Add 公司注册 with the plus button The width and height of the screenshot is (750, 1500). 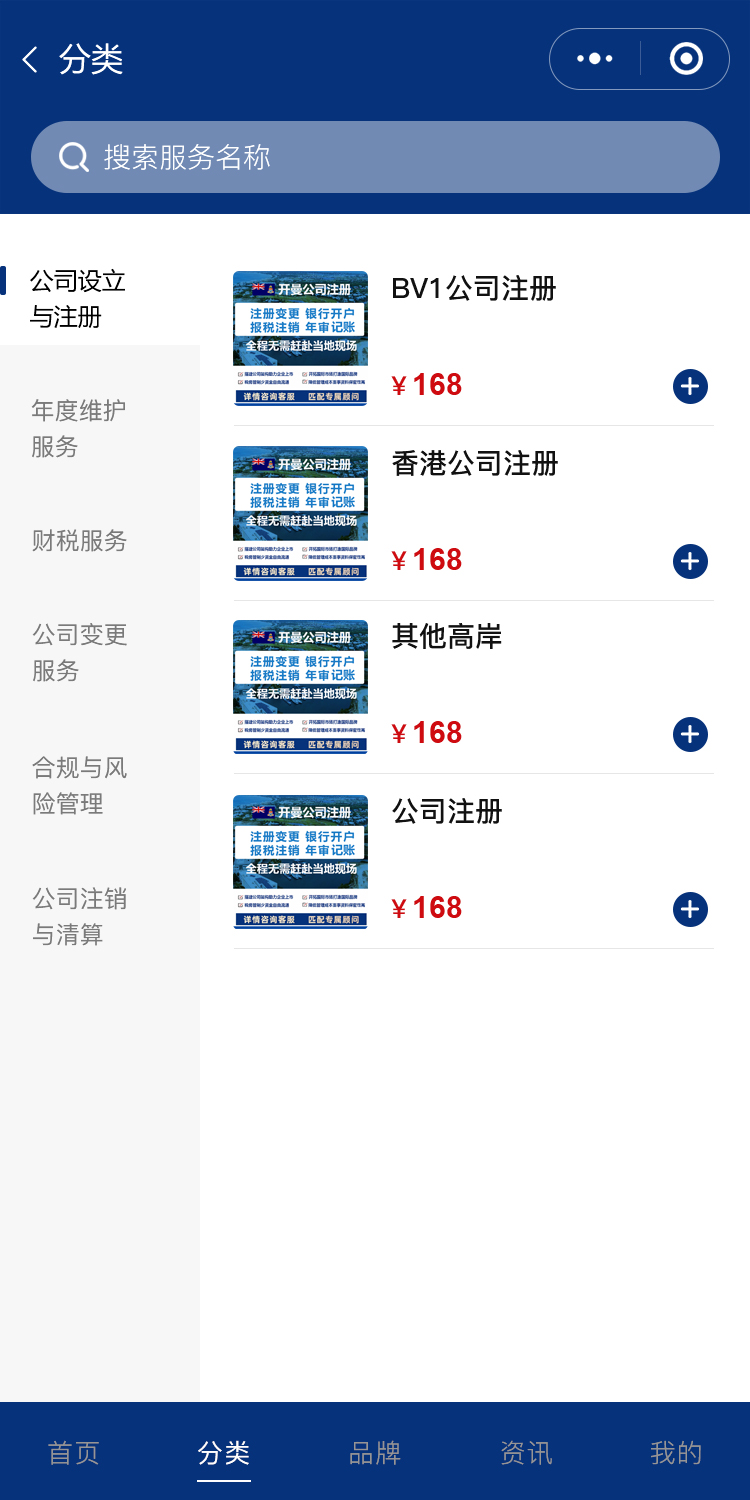tap(690, 910)
